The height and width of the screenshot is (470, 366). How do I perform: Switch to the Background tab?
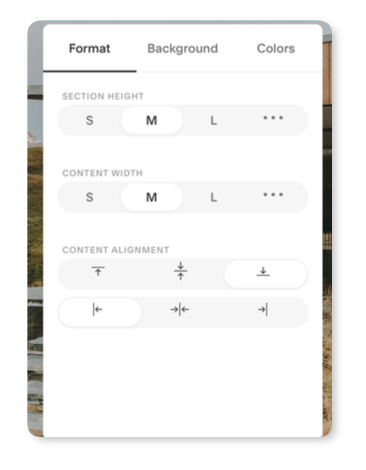(183, 49)
